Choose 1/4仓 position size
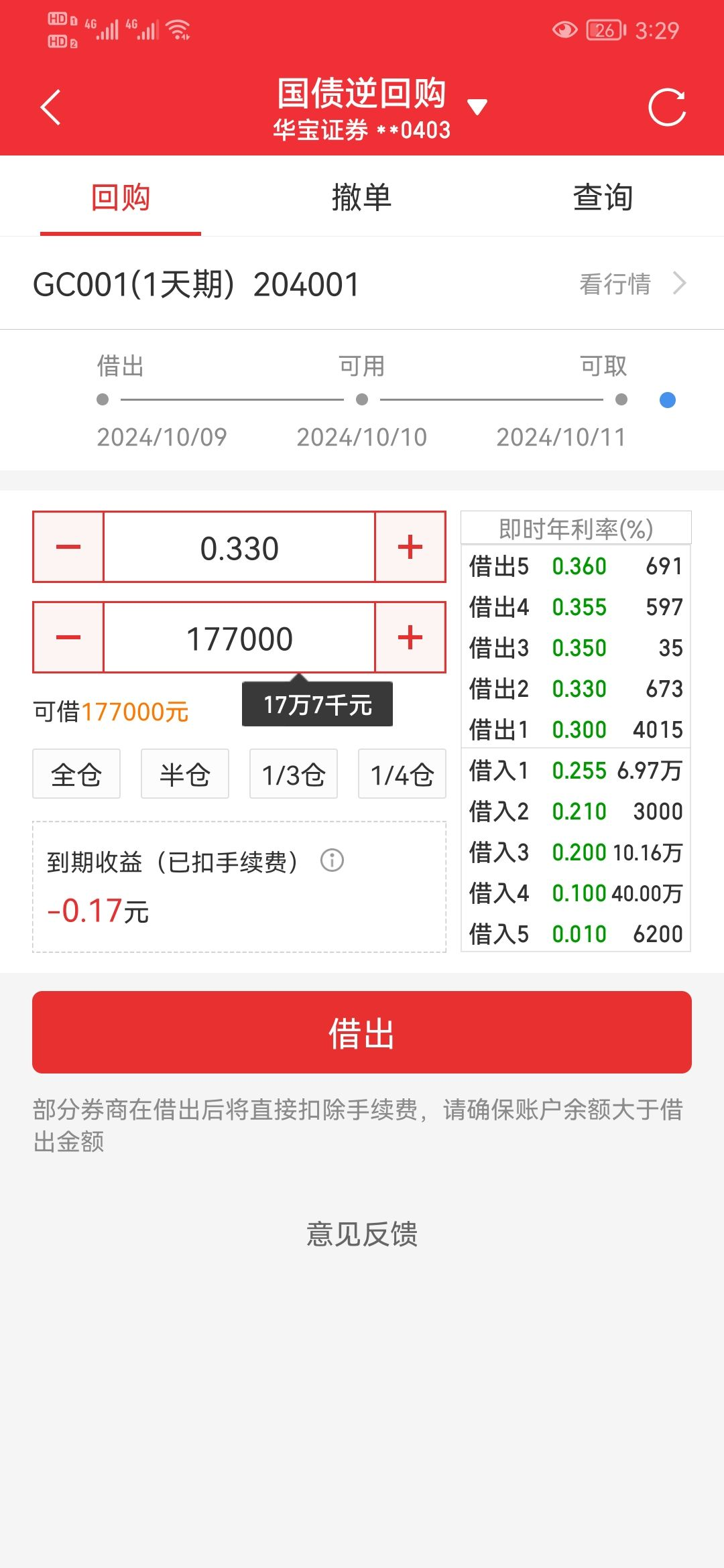724x1568 pixels. (402, 774)
